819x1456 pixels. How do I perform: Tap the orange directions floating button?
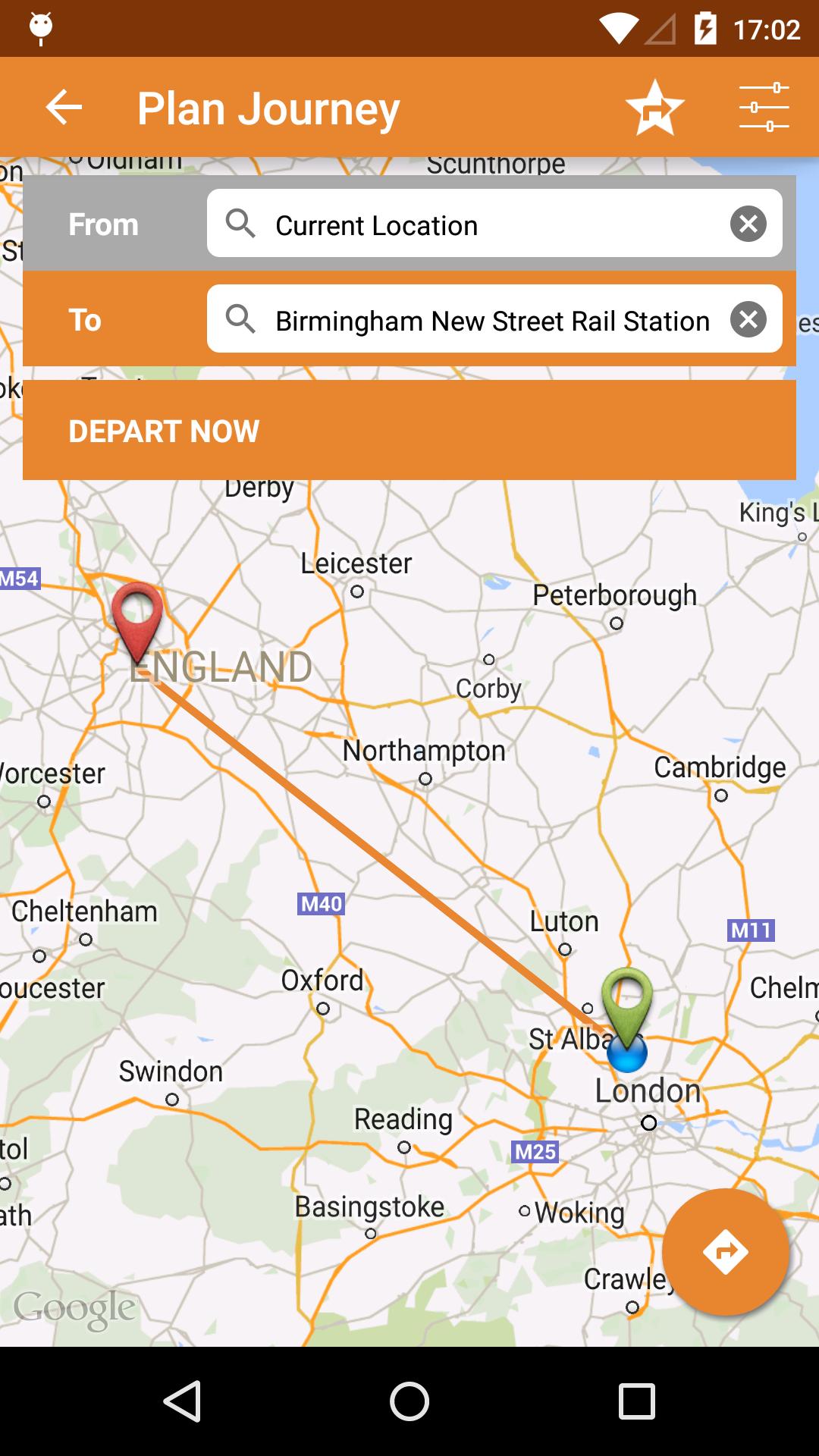726,1252
